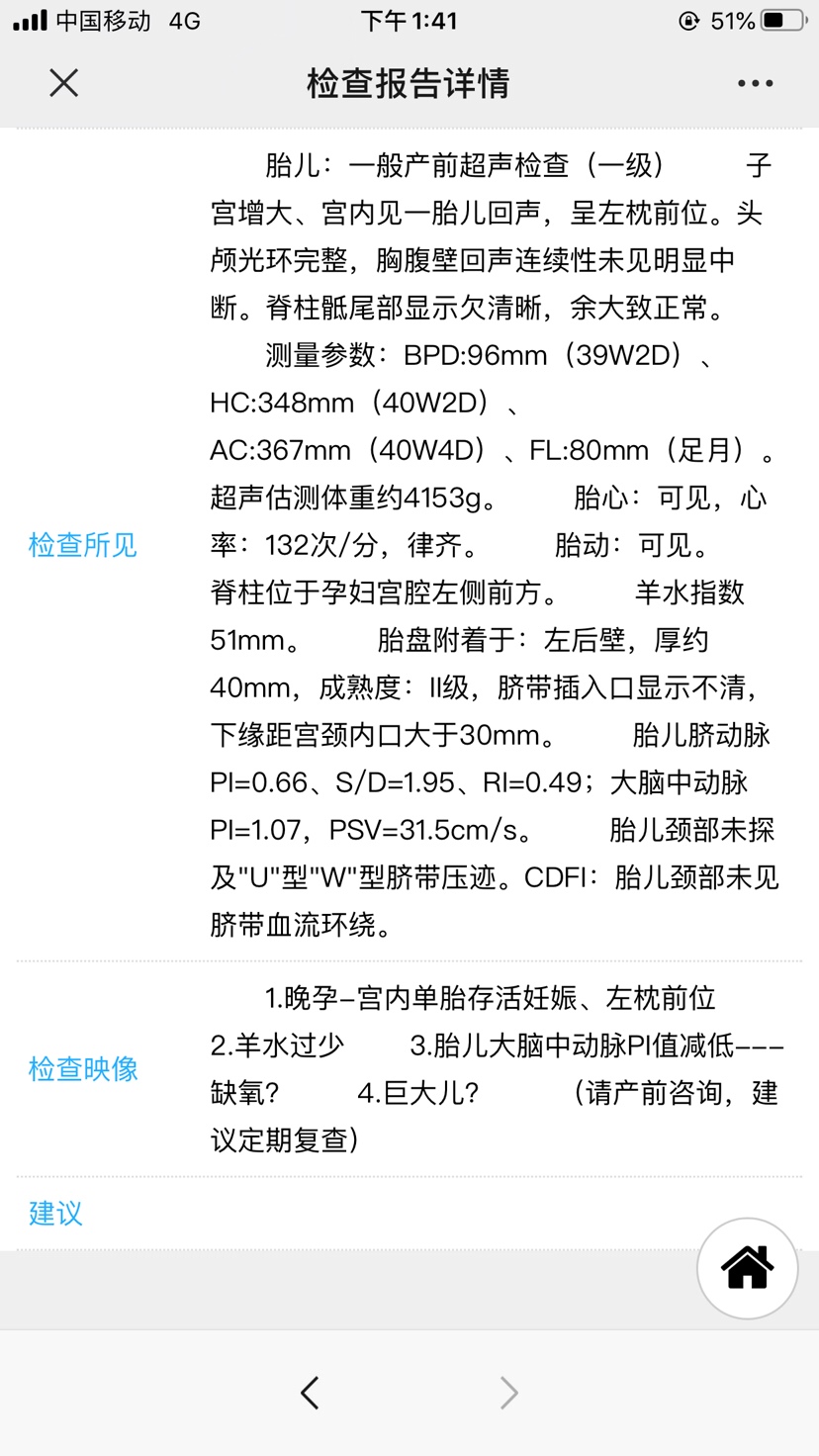Tap the floating home button
This screenshot has width=819, height=1456.
pyautogui.click(x=748, y=1268)
